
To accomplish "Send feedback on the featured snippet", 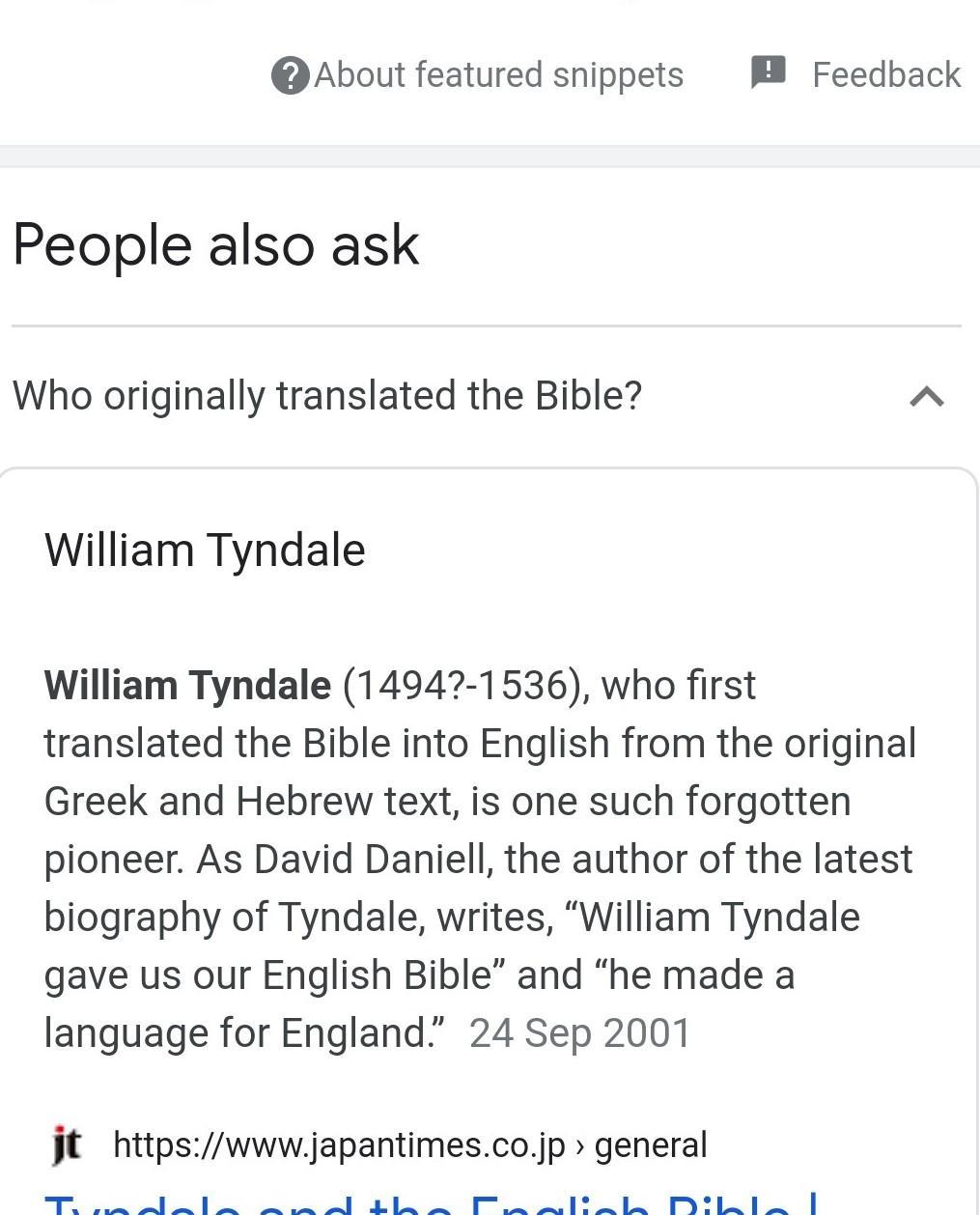I will (x=855, y=74).
